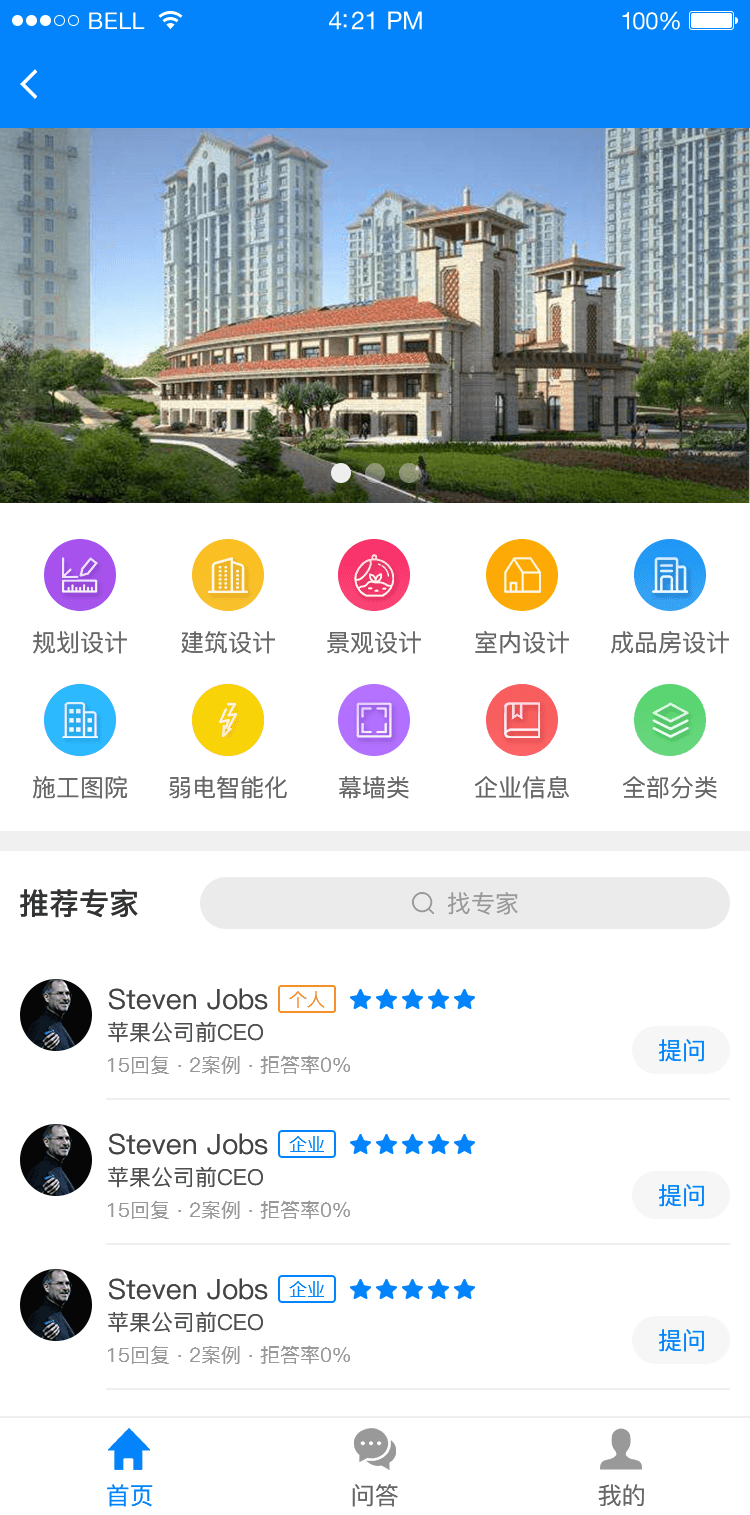This screenshot has width=750, height=1515.
Task: Go to the 首页 tab
Action: [x=129, y=1468]
